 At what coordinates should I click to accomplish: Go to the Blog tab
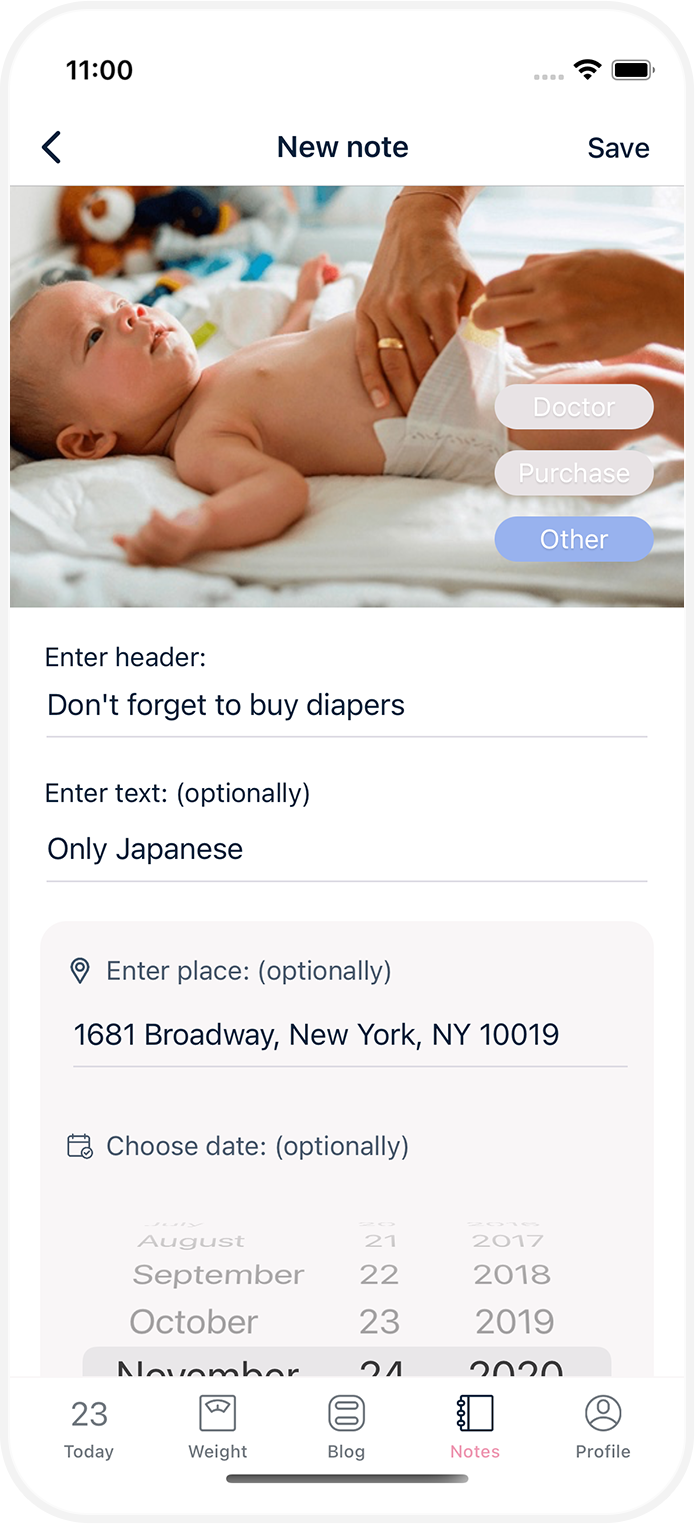(x=346, y=1428)
